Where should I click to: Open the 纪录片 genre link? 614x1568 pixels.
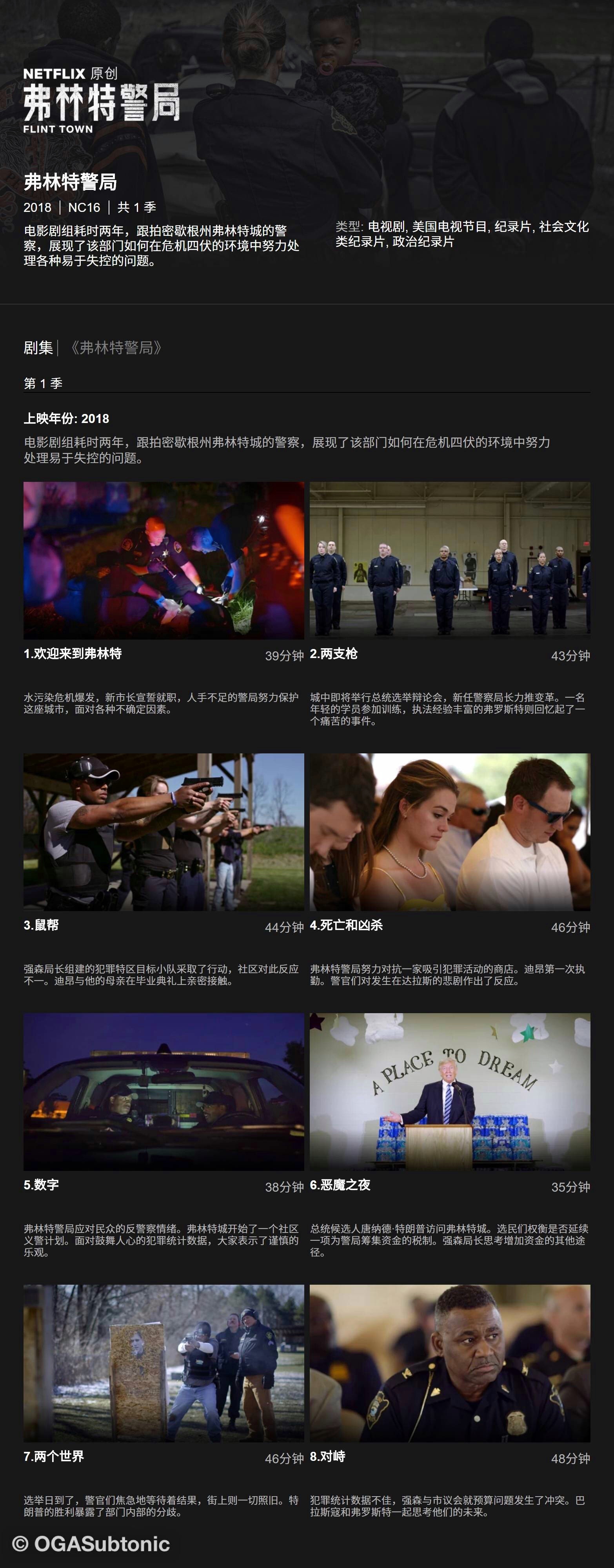tap(512, 226)
